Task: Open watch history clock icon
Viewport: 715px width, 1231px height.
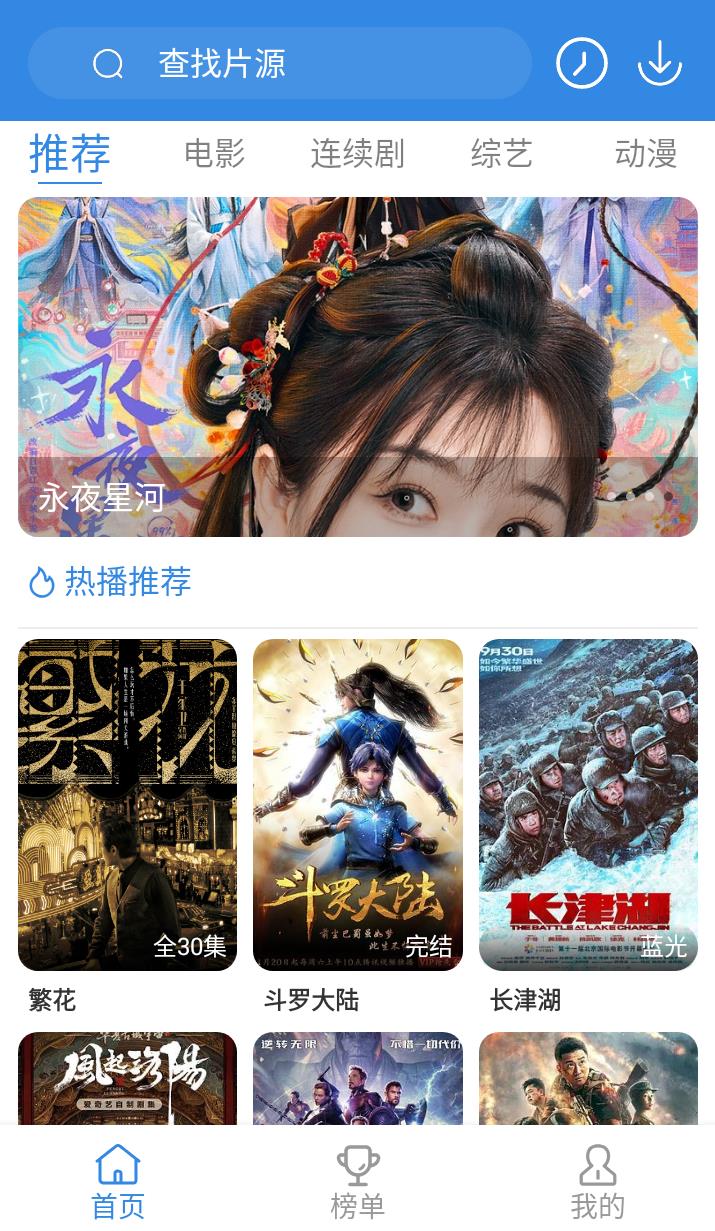Action: coord(582,64)
